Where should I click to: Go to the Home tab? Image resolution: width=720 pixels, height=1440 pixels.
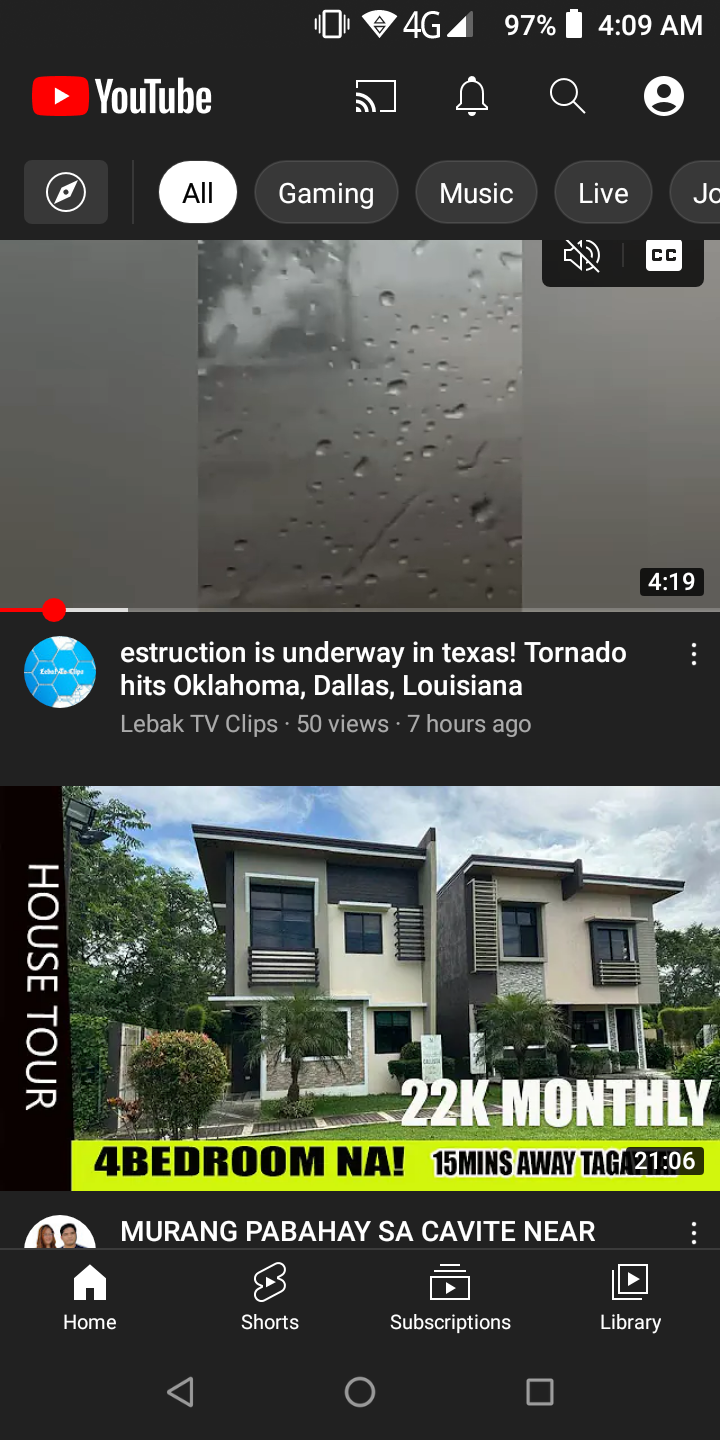(x=90, y=1297)
